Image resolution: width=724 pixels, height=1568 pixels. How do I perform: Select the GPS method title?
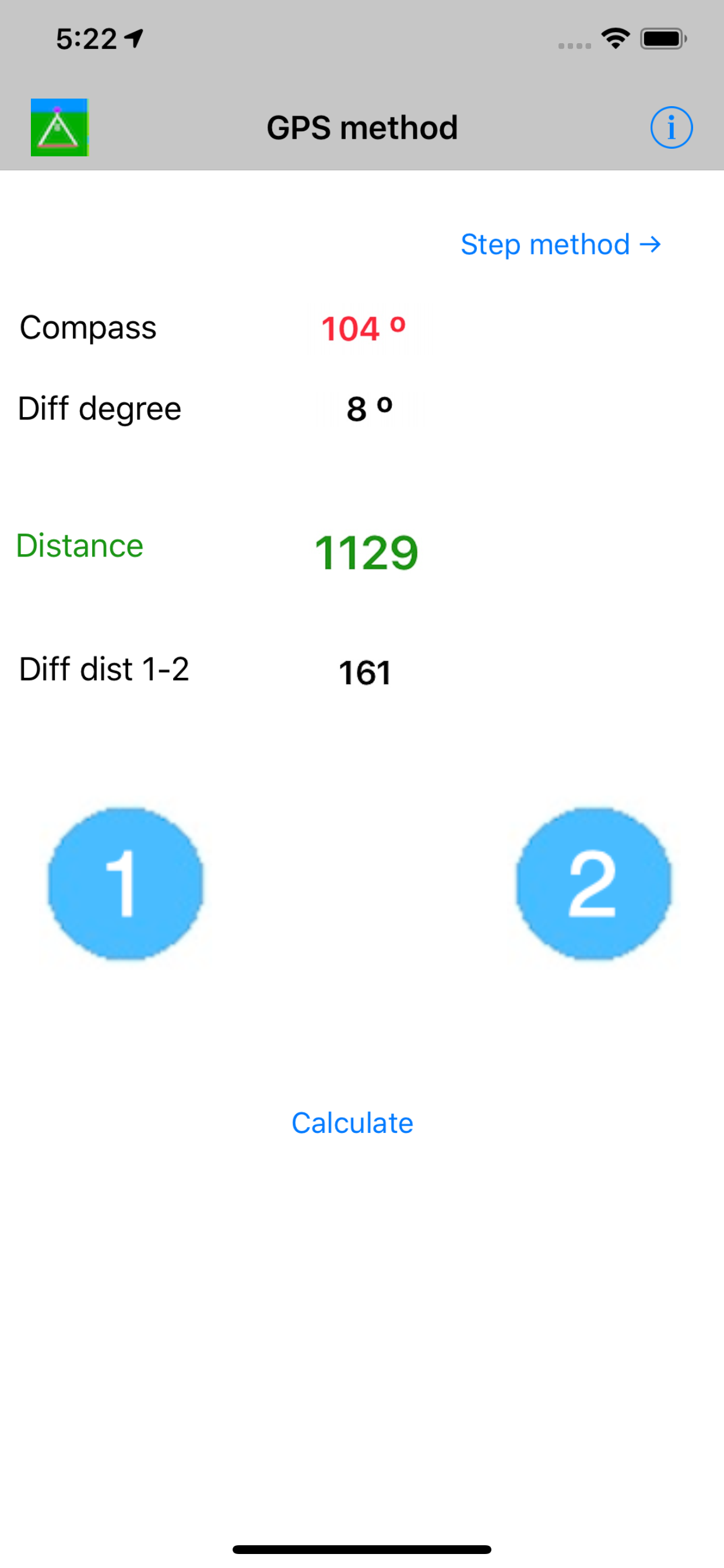pyautogui.click(x=362, y=127)
